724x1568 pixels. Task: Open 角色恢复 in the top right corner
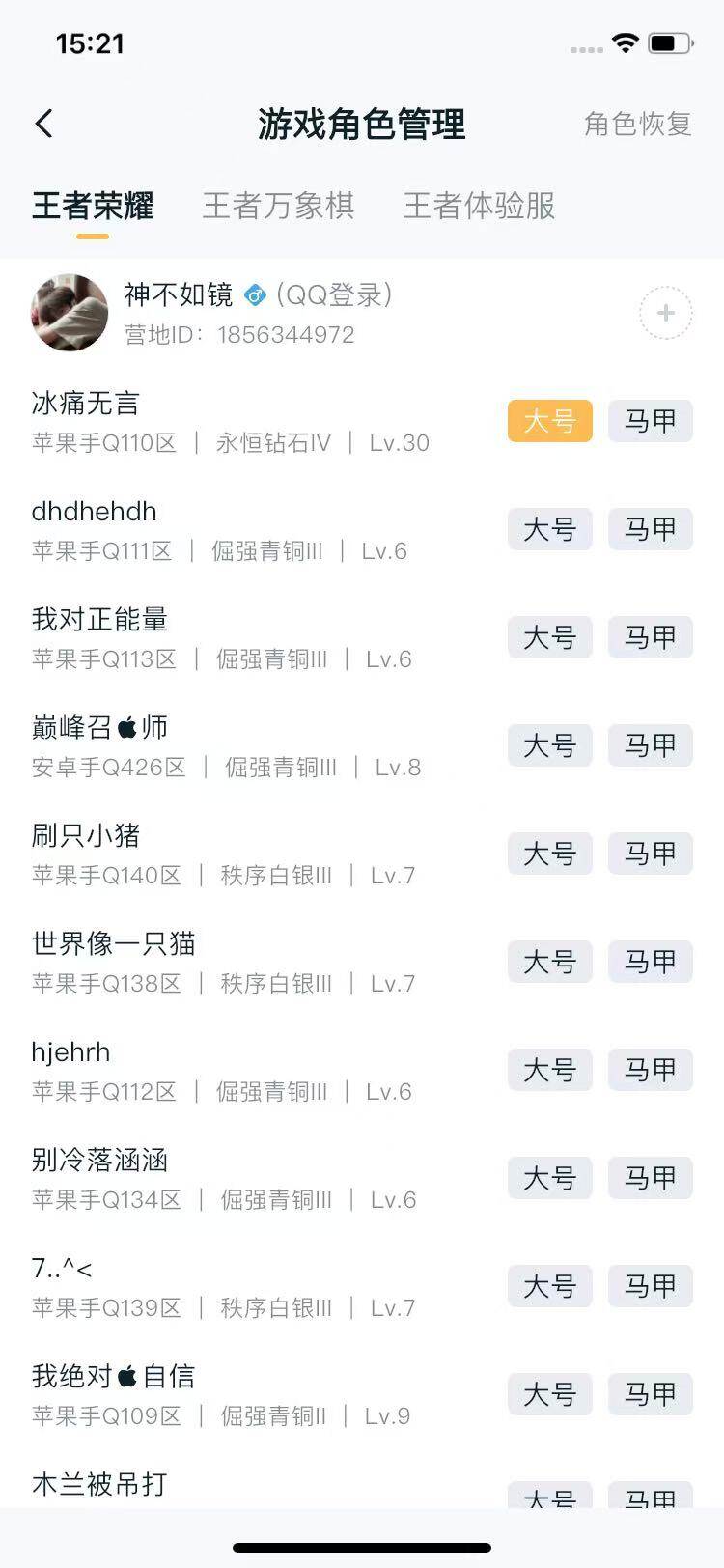[636, 125]
